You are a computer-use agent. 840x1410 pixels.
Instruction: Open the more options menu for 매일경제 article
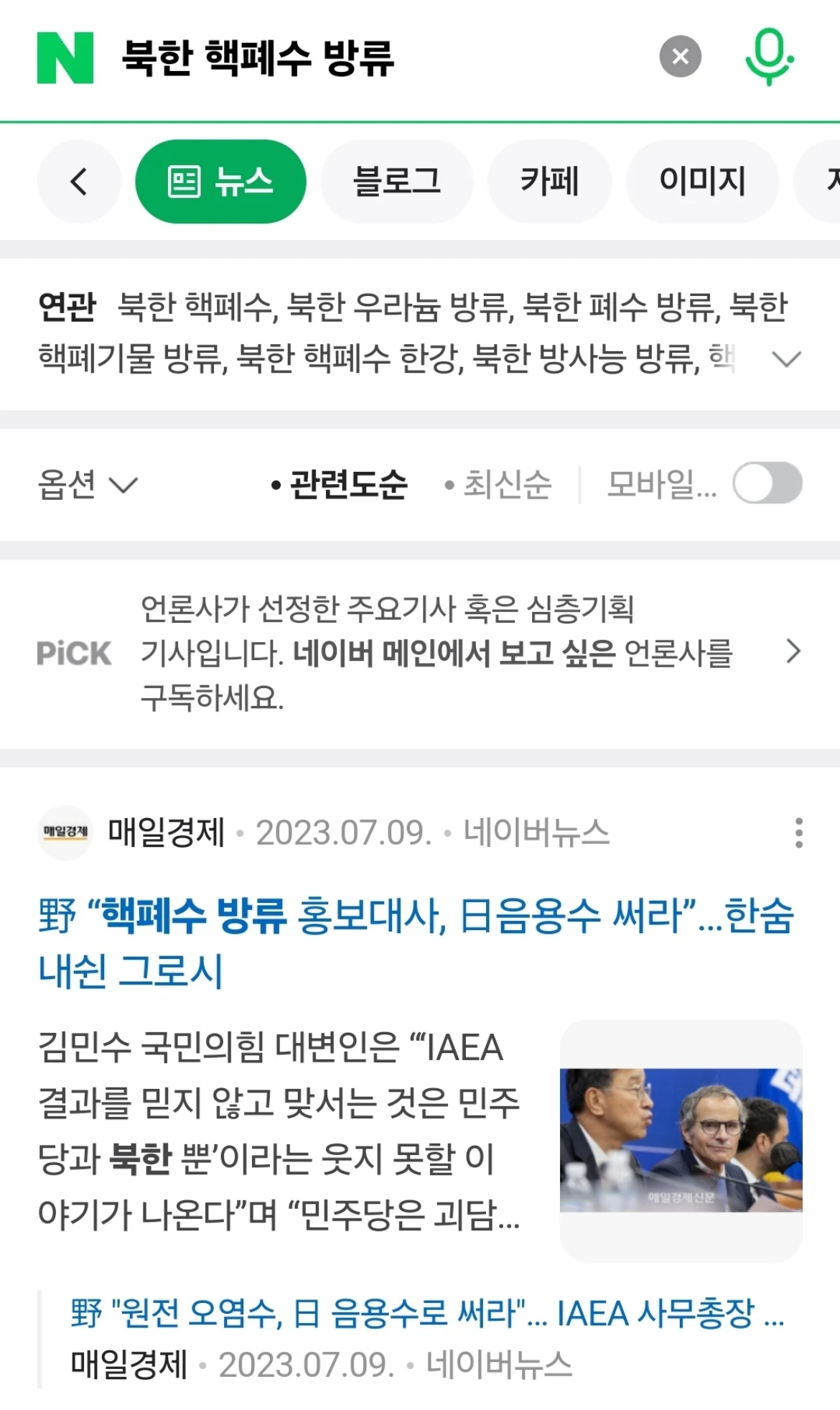pos(798,832)
